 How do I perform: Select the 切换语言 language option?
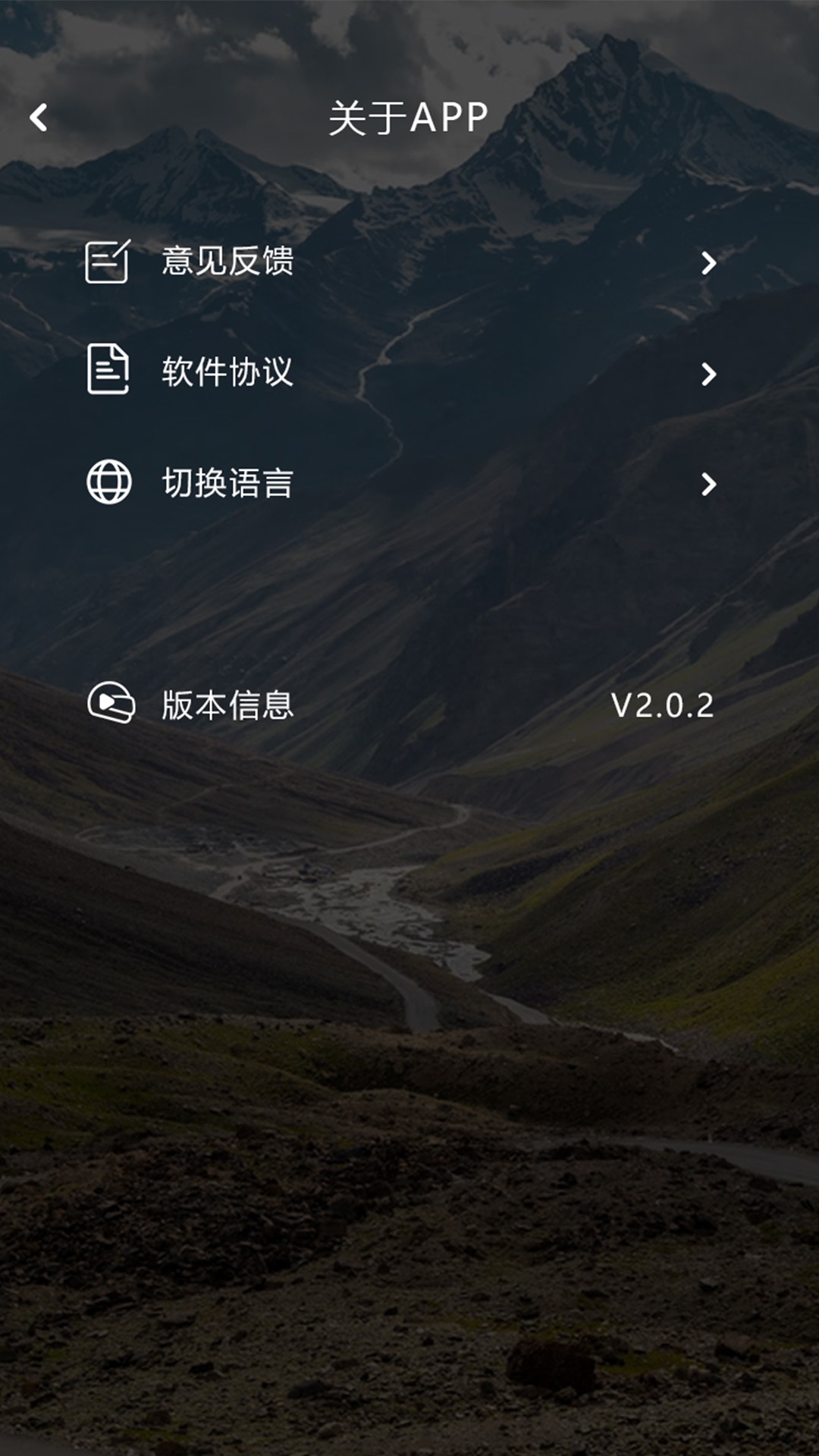pos(227,482)
